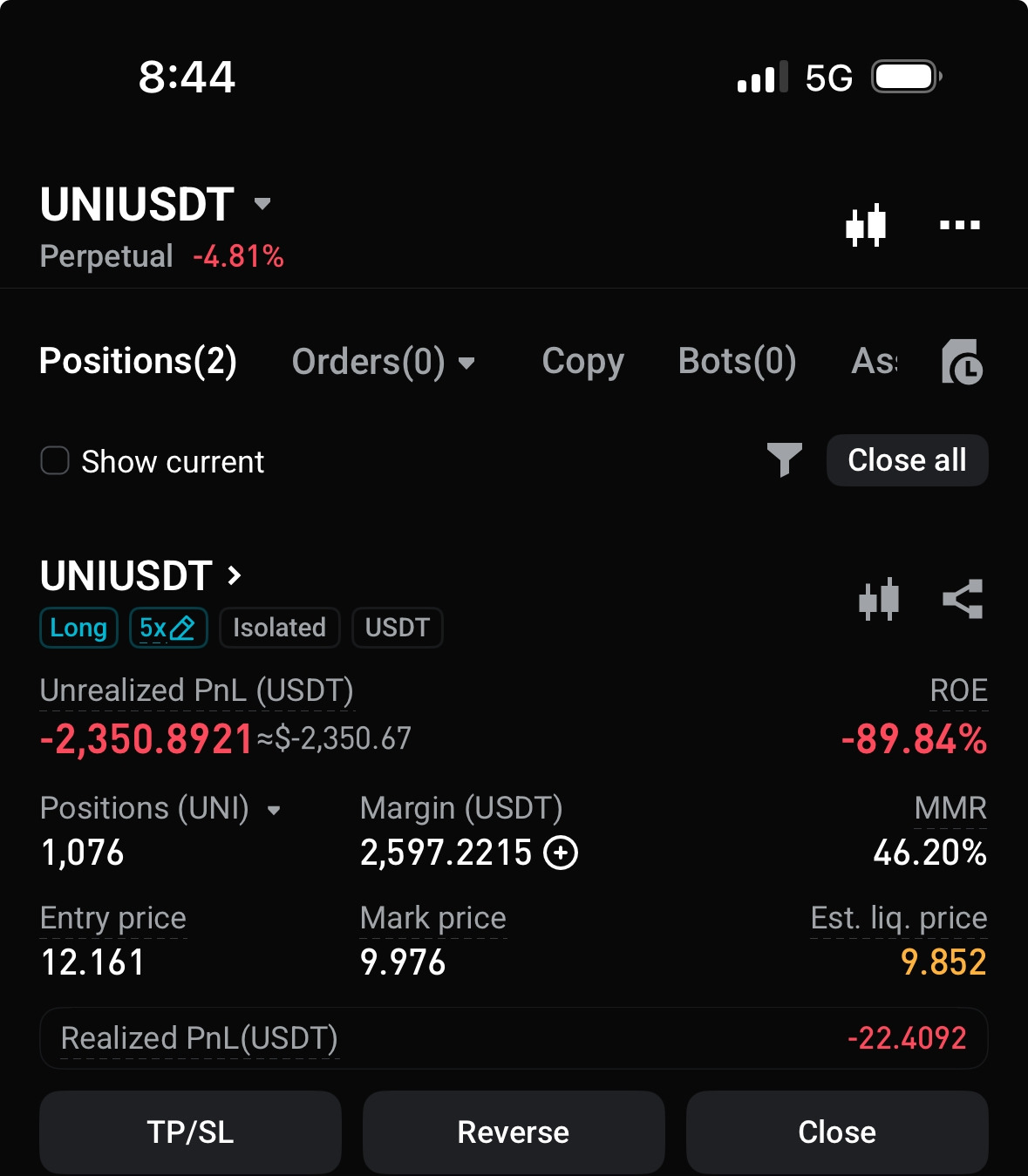Switch to the Positions(2) tab

(x=138, y=362)
